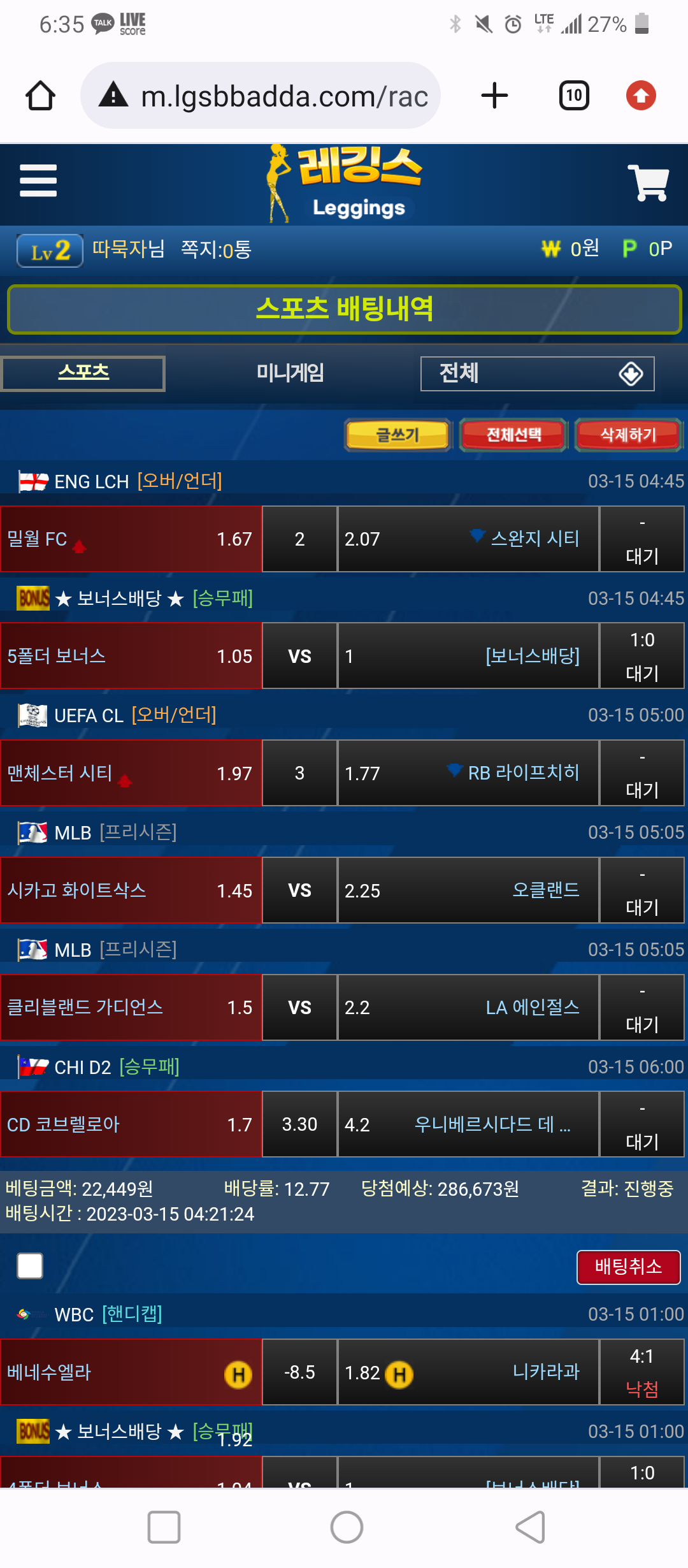Cancel the bet with 배팅취소

point(628,1267)
